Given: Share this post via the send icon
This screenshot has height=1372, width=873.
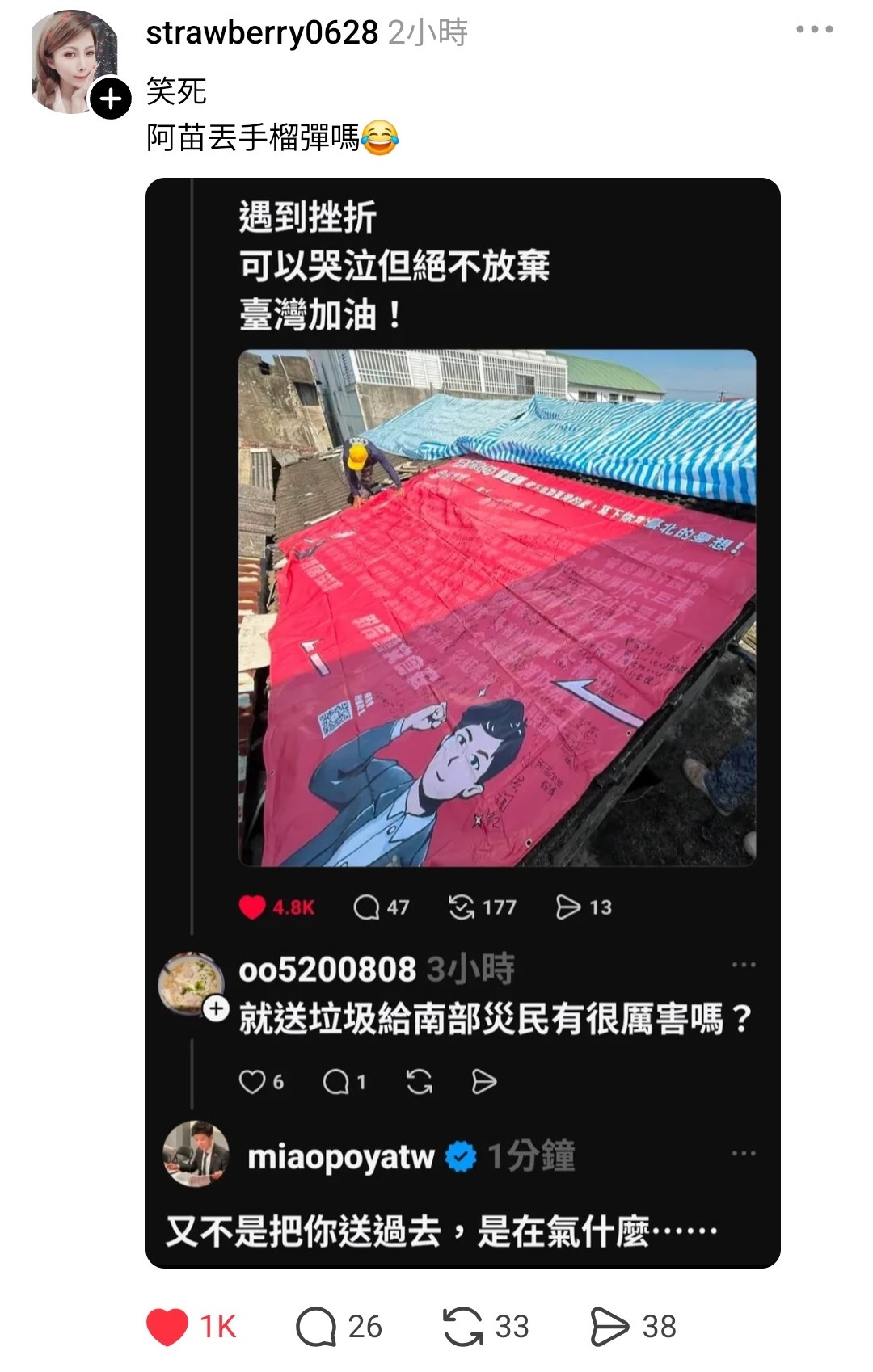Looking at the screenshot, I should (x=609, y=1327).
